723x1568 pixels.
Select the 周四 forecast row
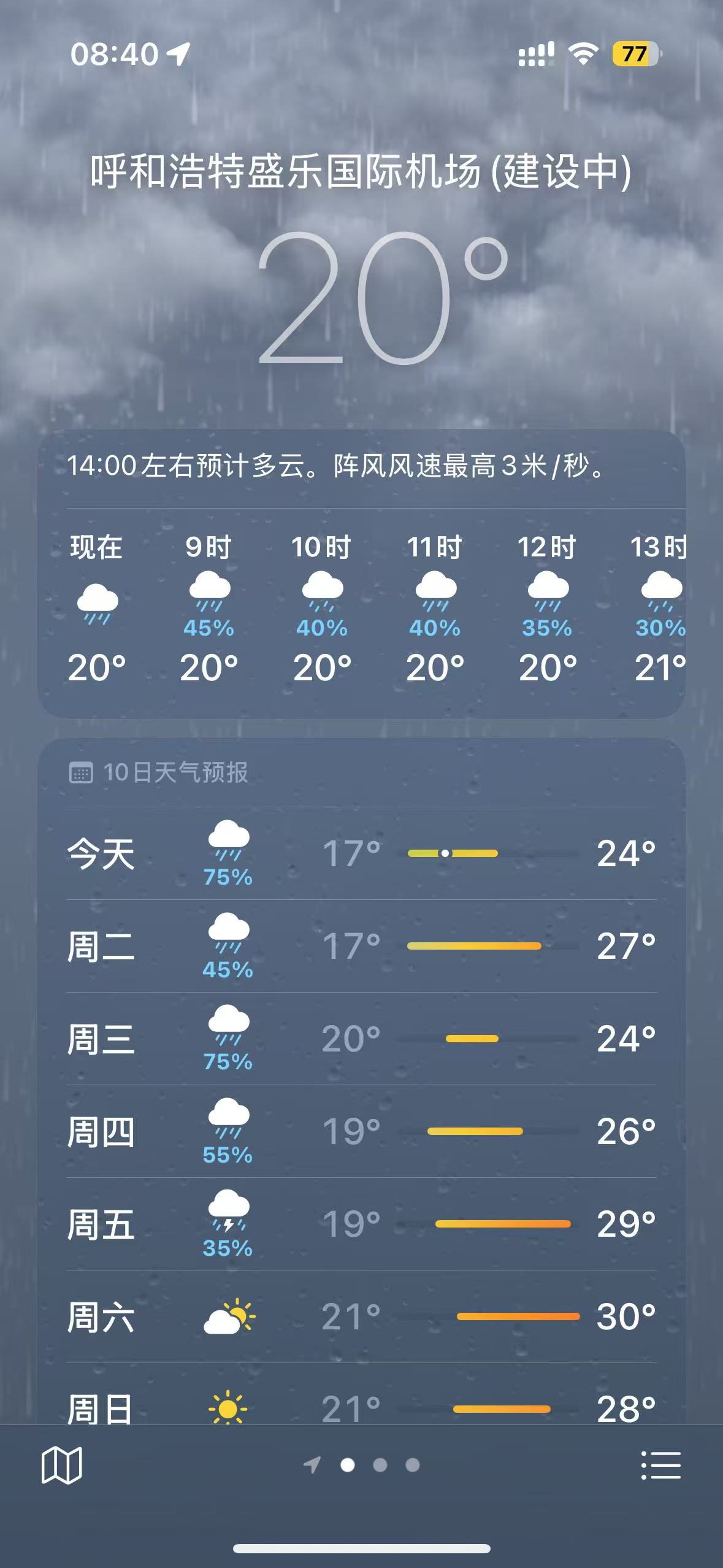pyautogui.click(x=361, y=1131)
